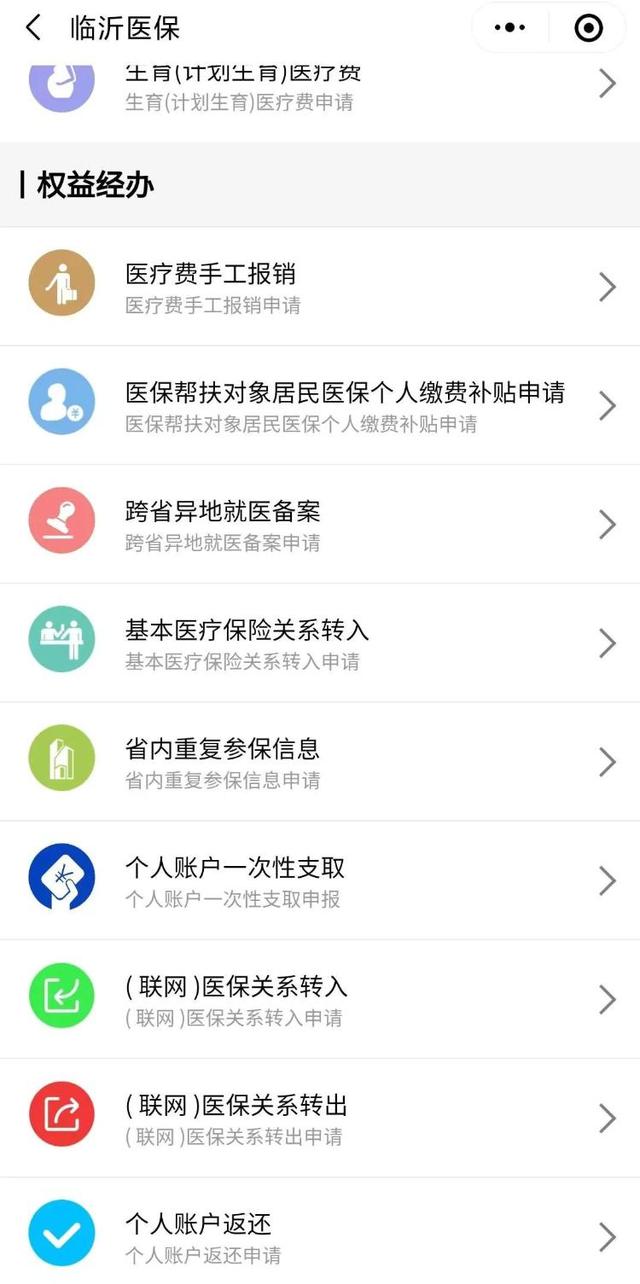Viewport: 640px width, 1284px height.
Task: Open (联网)医保关系转出
Action: (320, 1119)
